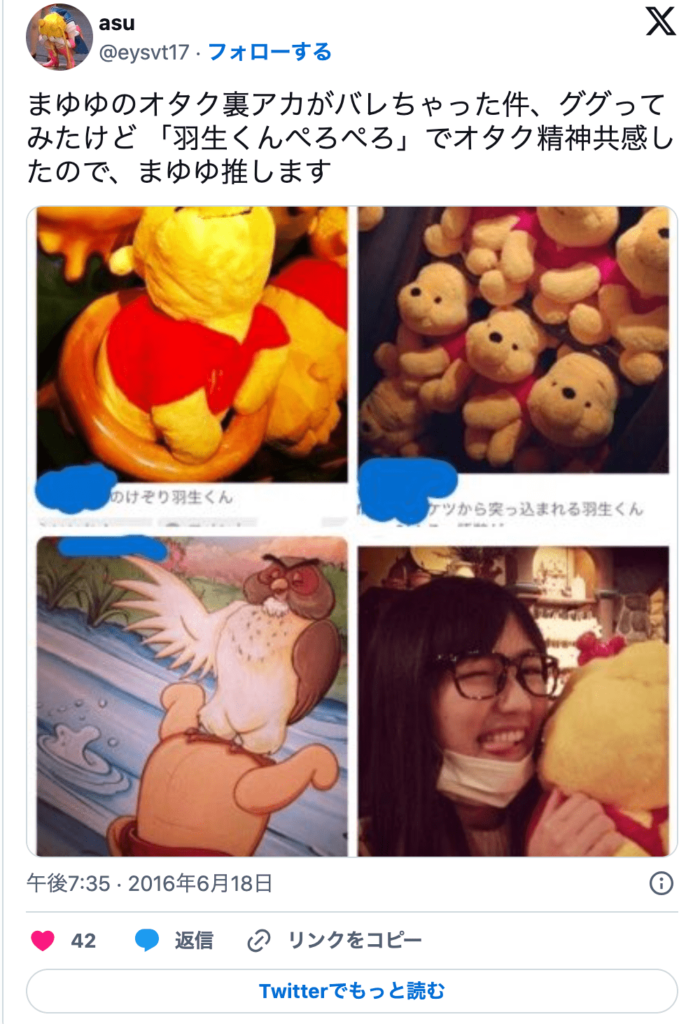This screenshot has width=700, height=1024.
Task: Open the @eysvt17 profile handle
Action: (x=144, y=52)
